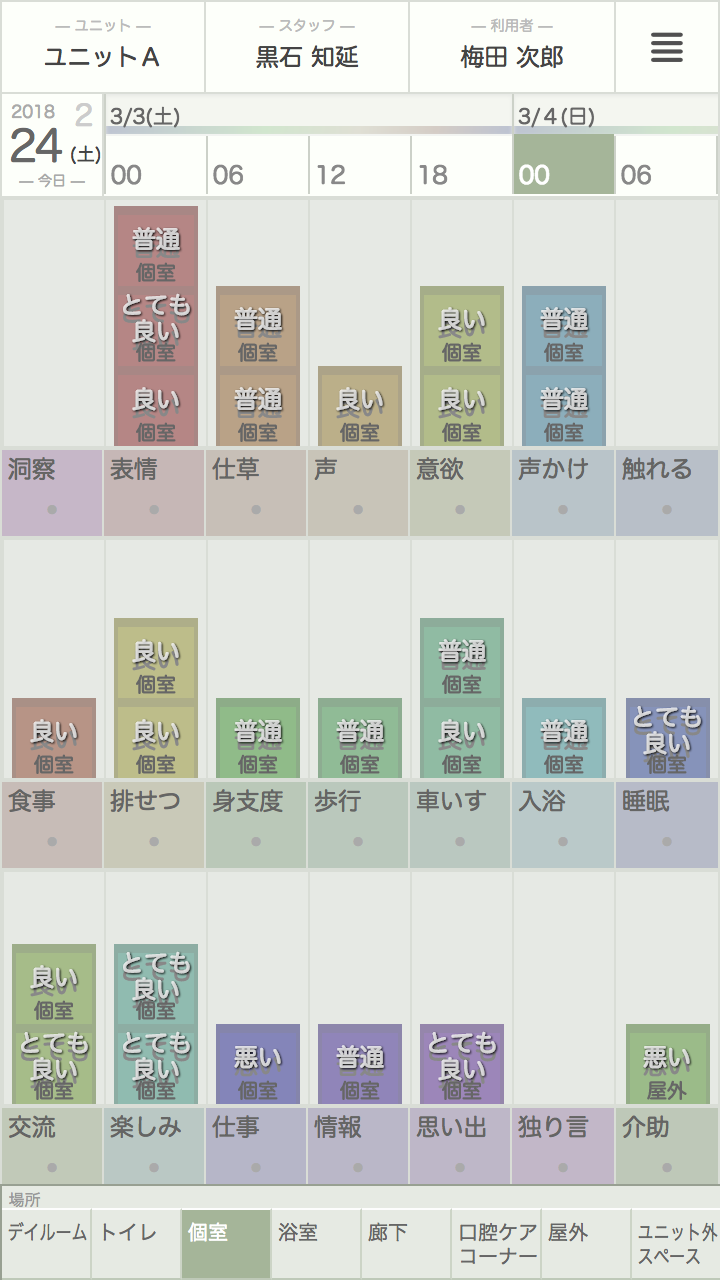Open the hamburger menu

666,47
